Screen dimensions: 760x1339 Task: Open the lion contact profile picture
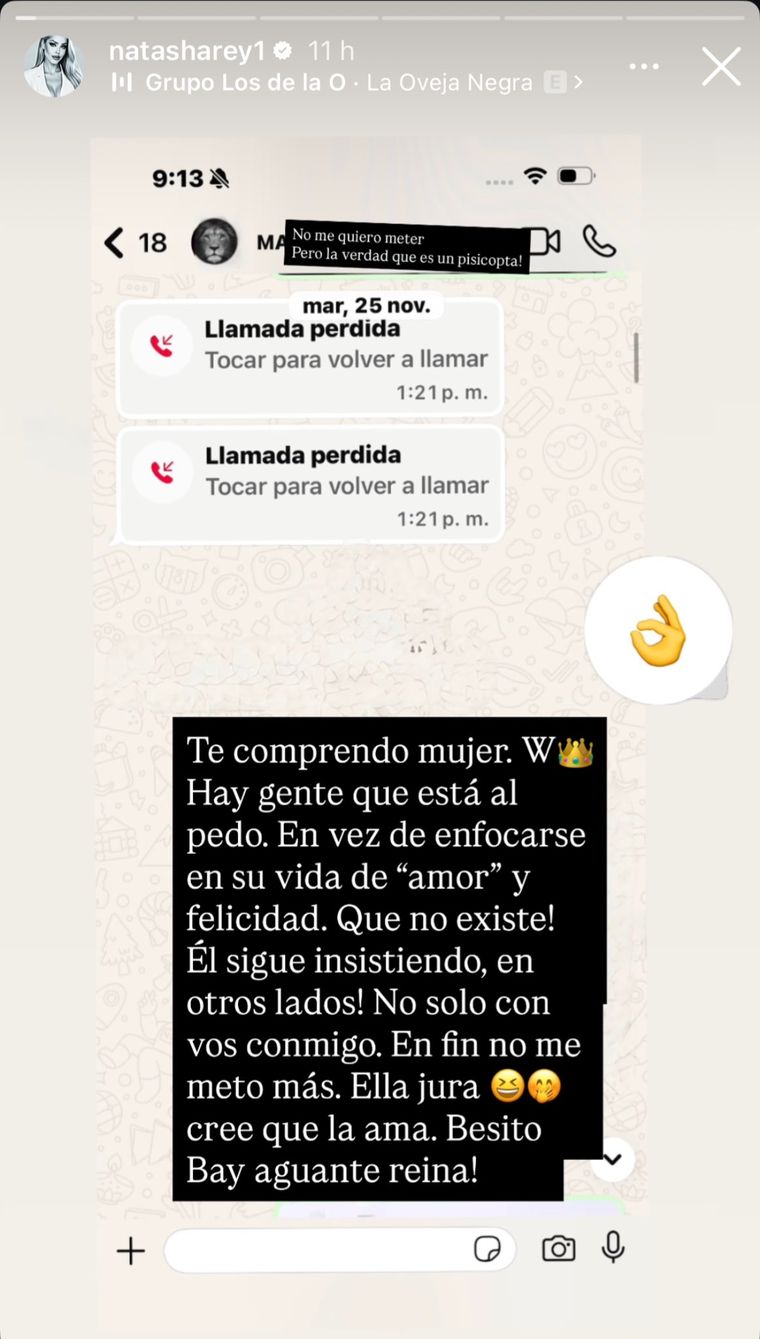[216, 242]
